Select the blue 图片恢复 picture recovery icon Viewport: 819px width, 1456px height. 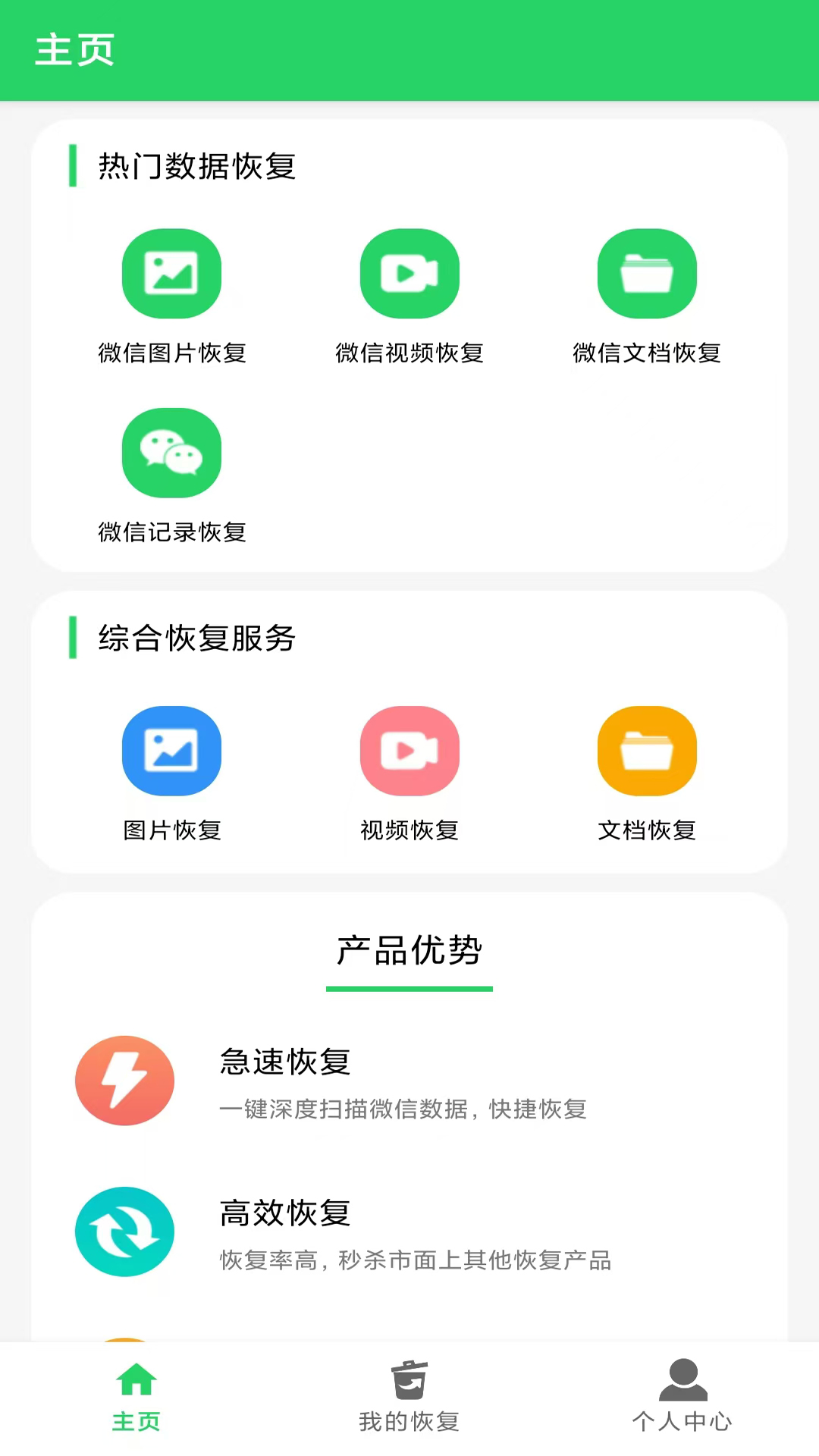pyautogui.click(x=171, y=751)
